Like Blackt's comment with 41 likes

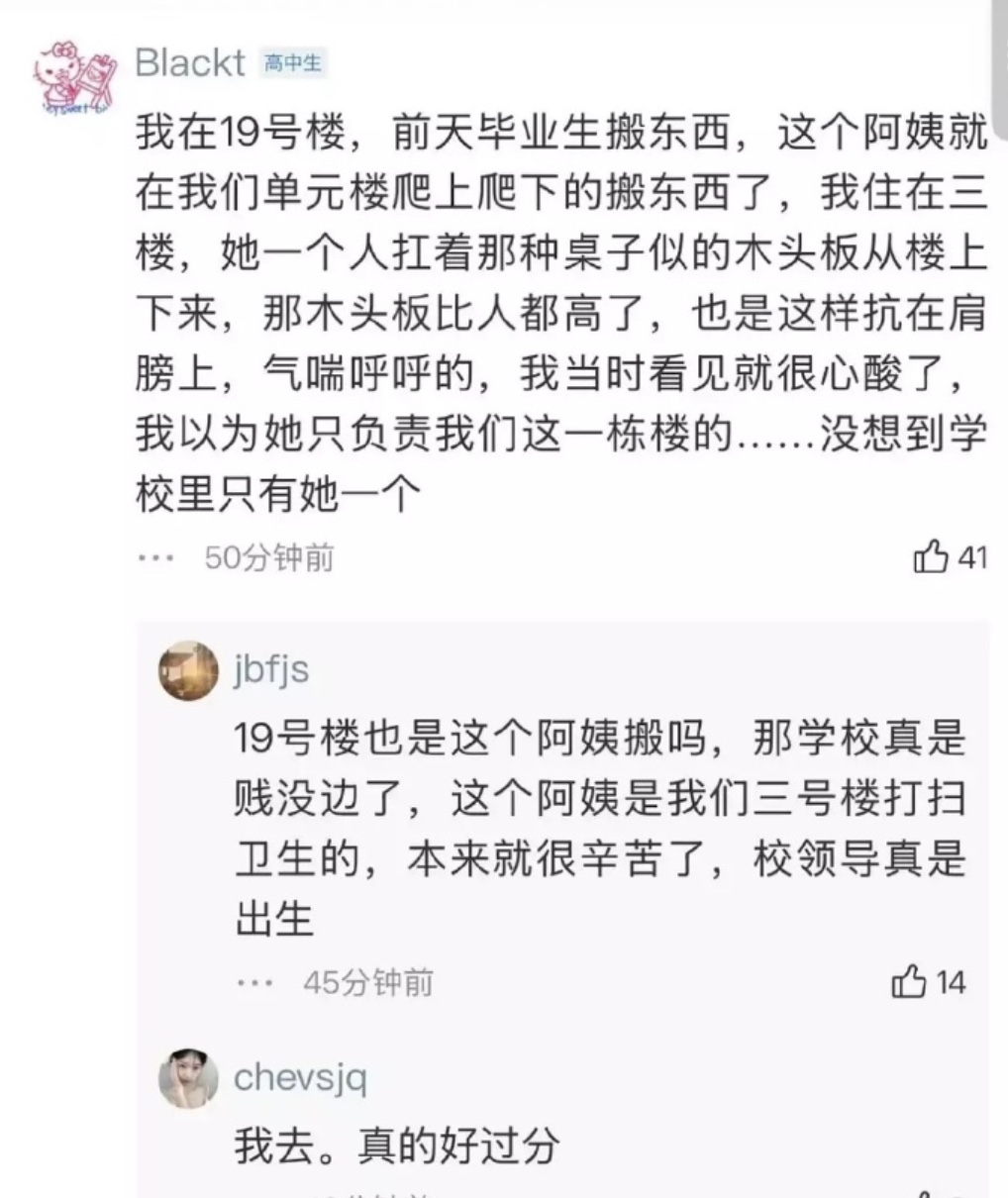(931, 557)
